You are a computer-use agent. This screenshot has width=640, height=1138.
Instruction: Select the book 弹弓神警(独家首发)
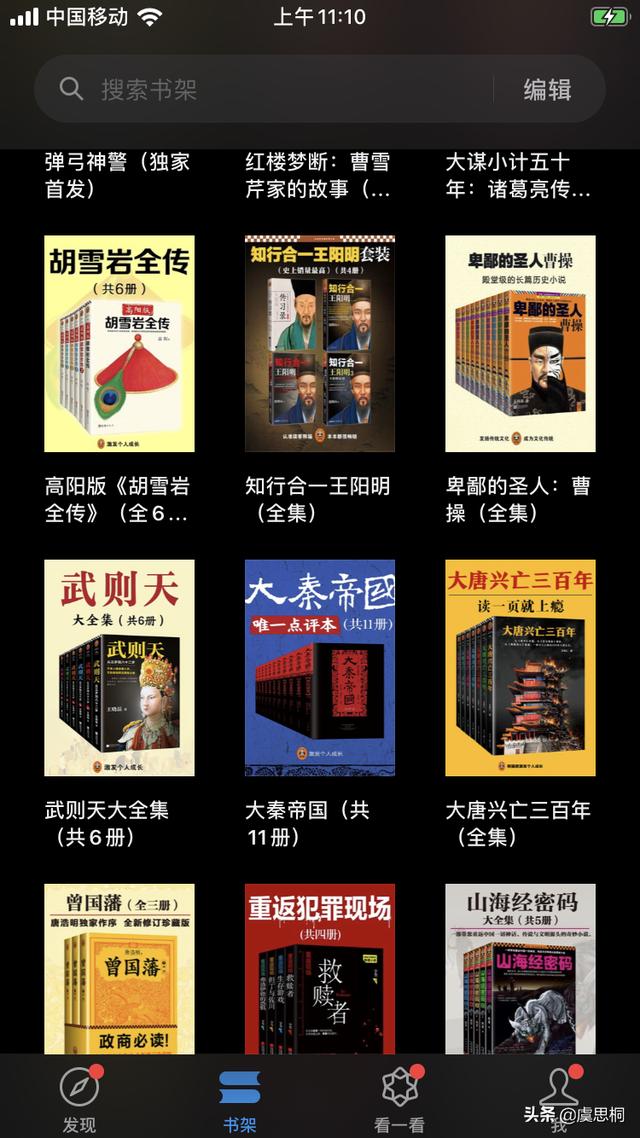click(118, 175)
